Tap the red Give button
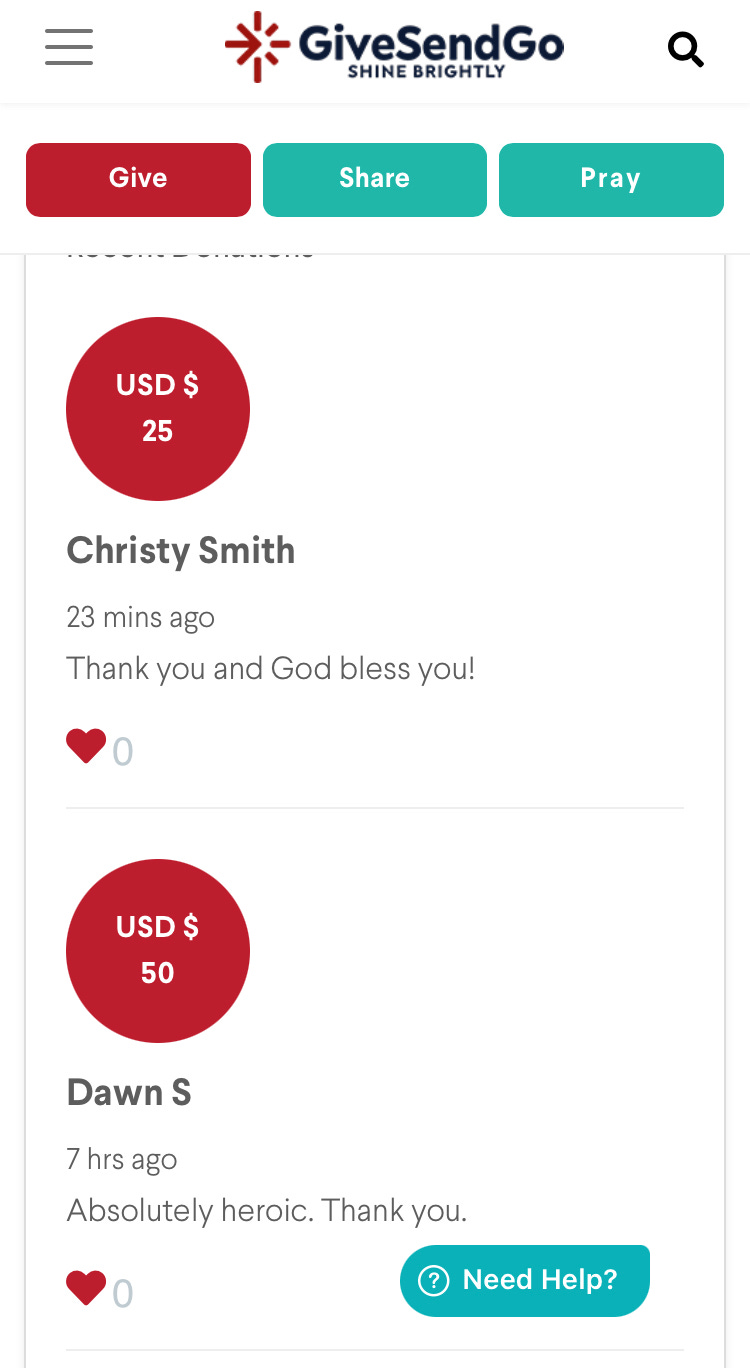The width and height of the screenshot is (750, 1368). tap(138, 179)
